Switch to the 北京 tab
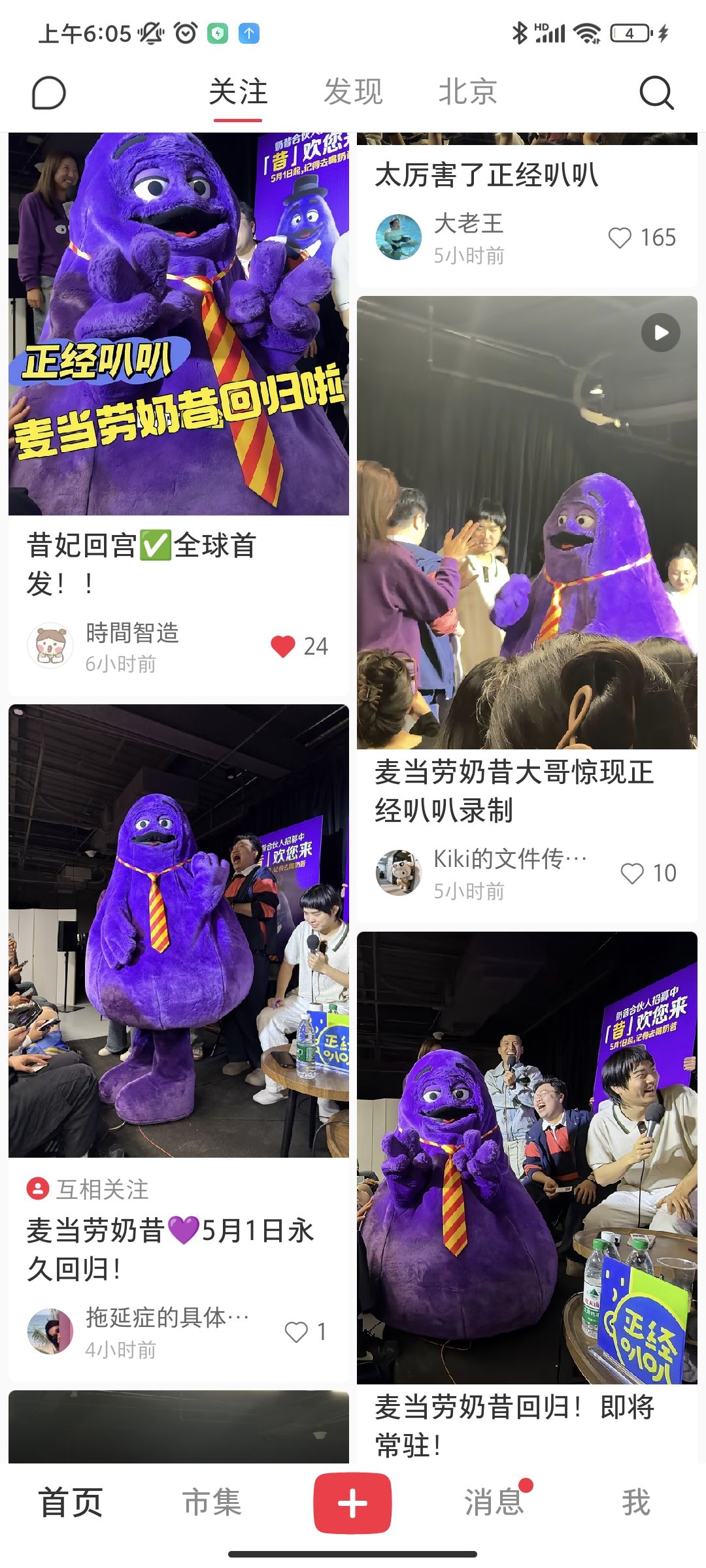Screen dimensions: 706x1568 467,91
